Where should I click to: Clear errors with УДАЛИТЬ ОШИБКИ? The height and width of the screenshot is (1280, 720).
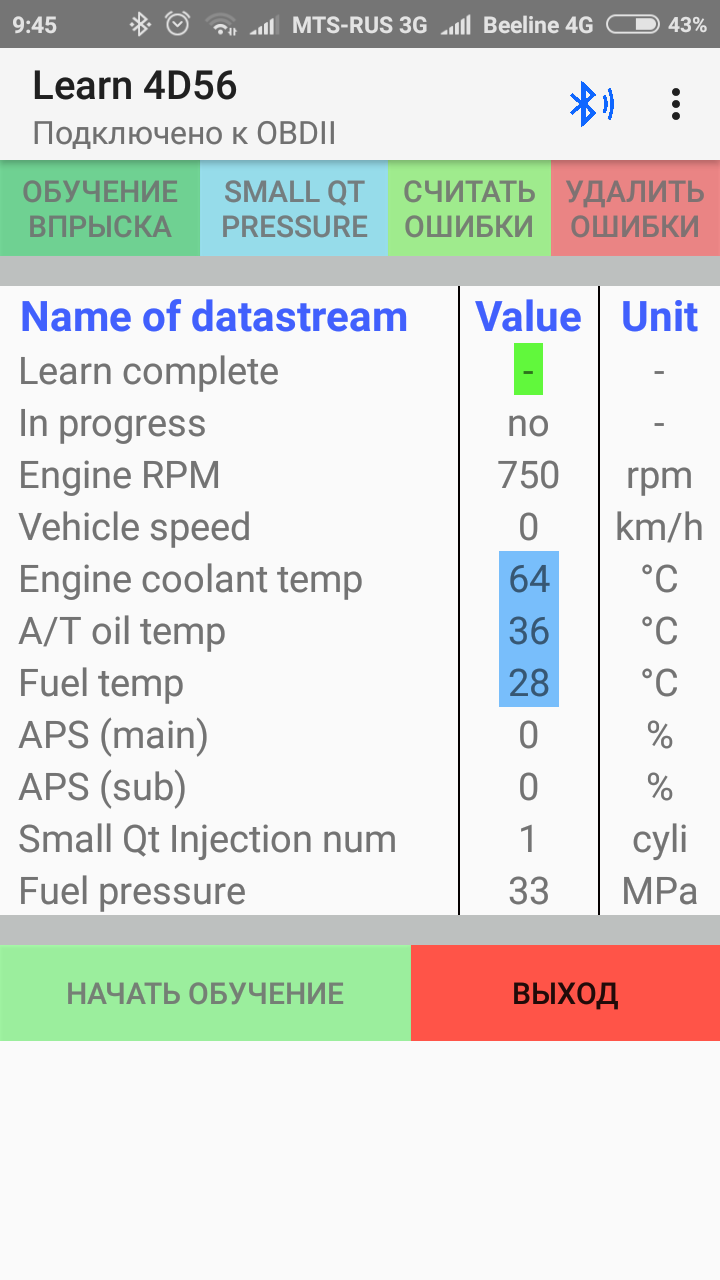click(x=635, y=208)
